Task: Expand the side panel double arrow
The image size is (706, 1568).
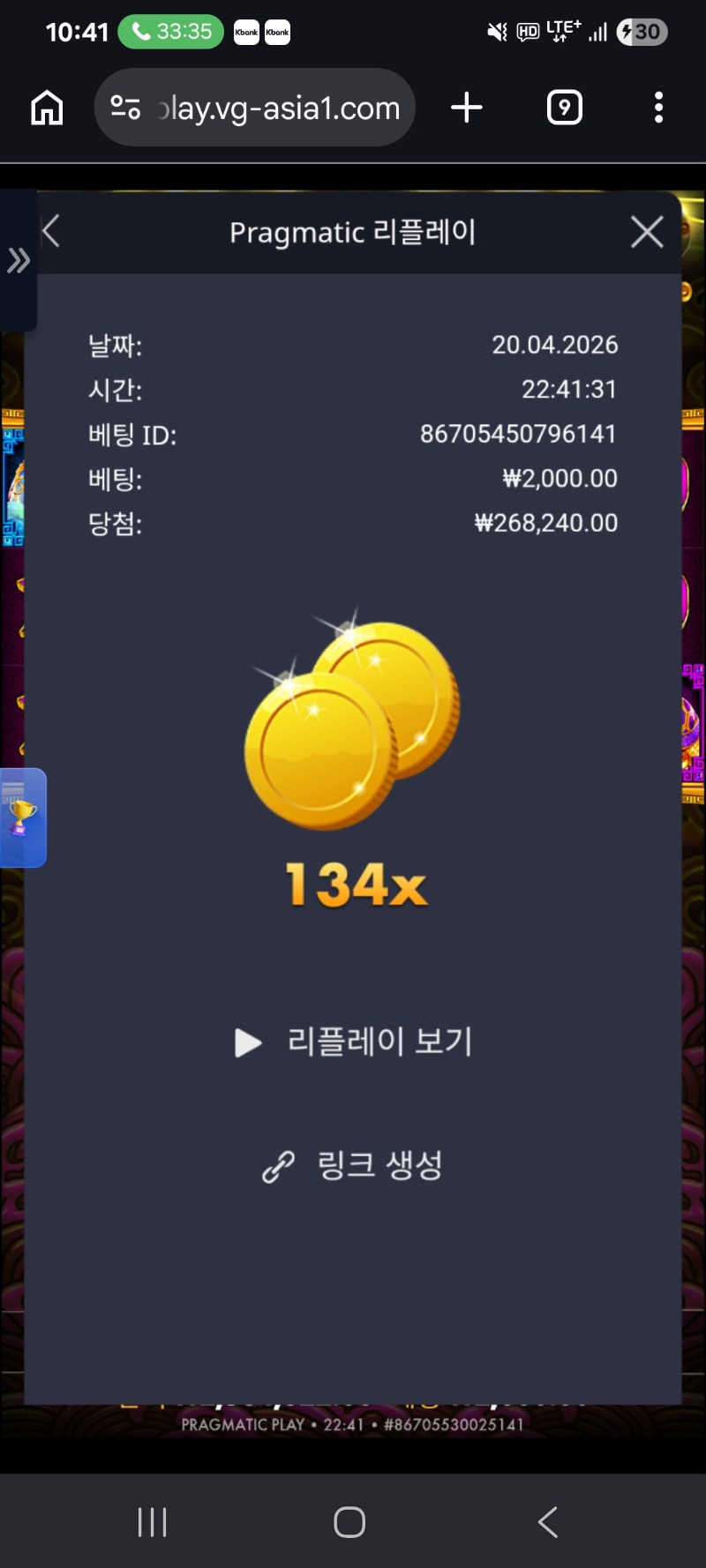Action: (x=18, y=261)
